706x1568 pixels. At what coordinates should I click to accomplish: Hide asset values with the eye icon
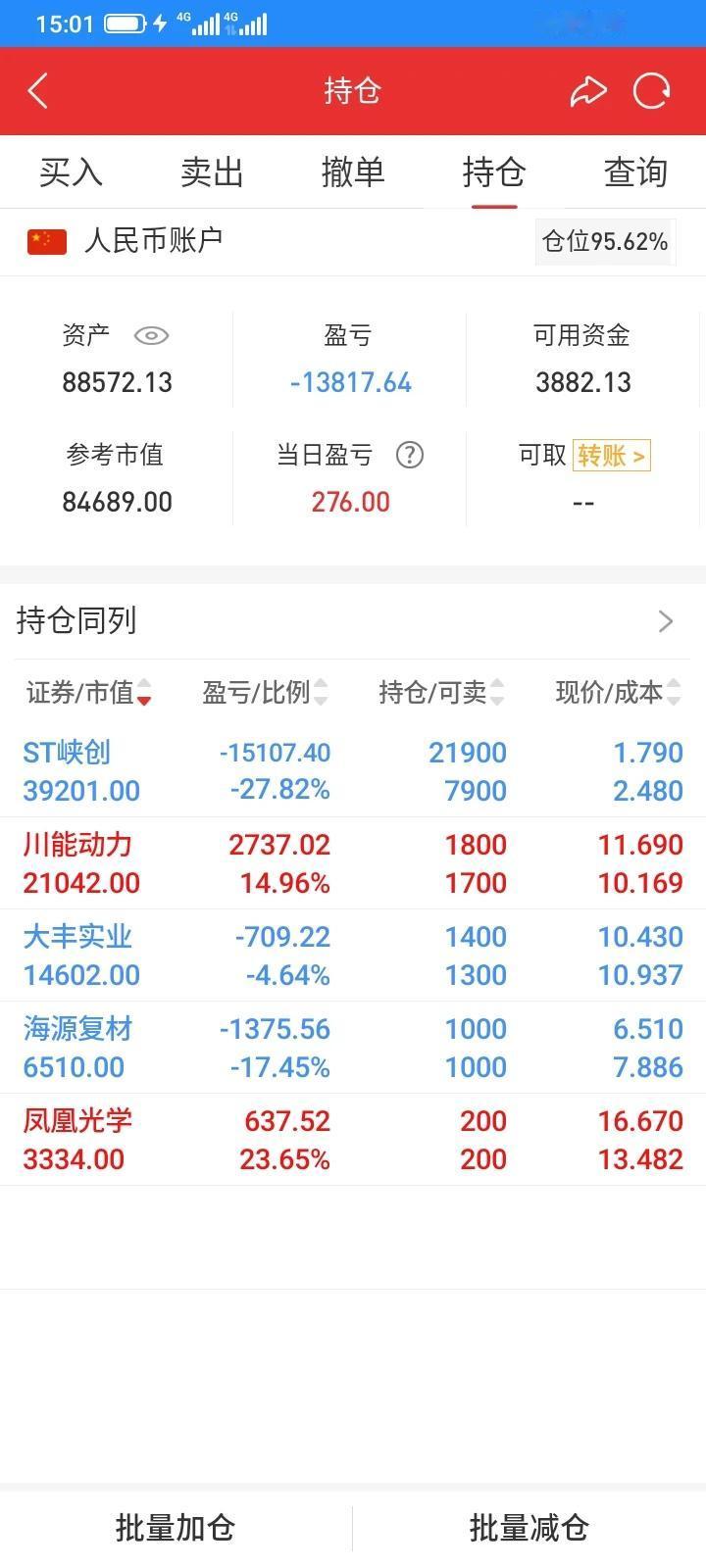tap(151, 336)
